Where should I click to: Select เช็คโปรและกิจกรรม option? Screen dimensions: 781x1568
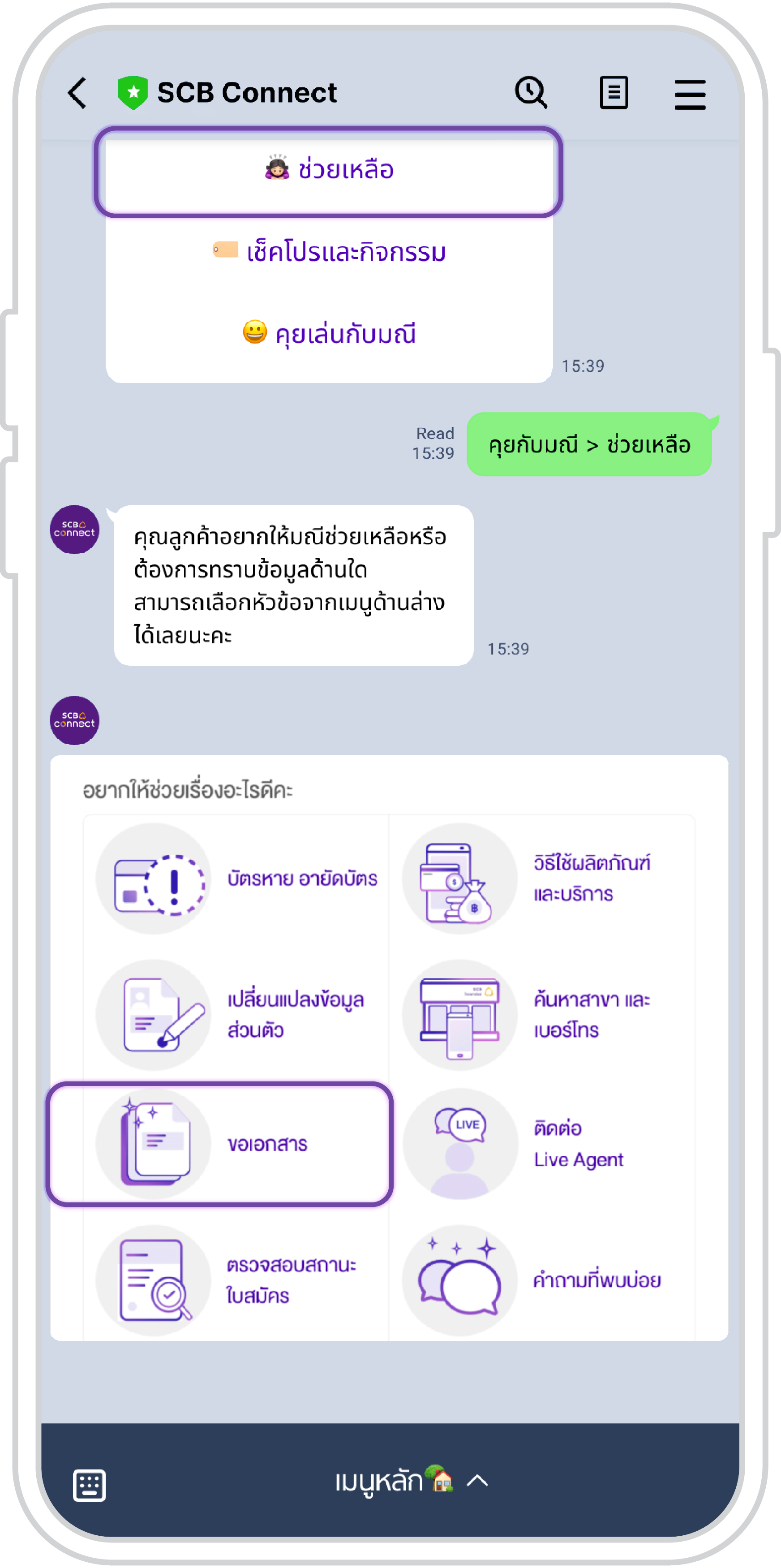pyautogui.click(x=328, y=251)
